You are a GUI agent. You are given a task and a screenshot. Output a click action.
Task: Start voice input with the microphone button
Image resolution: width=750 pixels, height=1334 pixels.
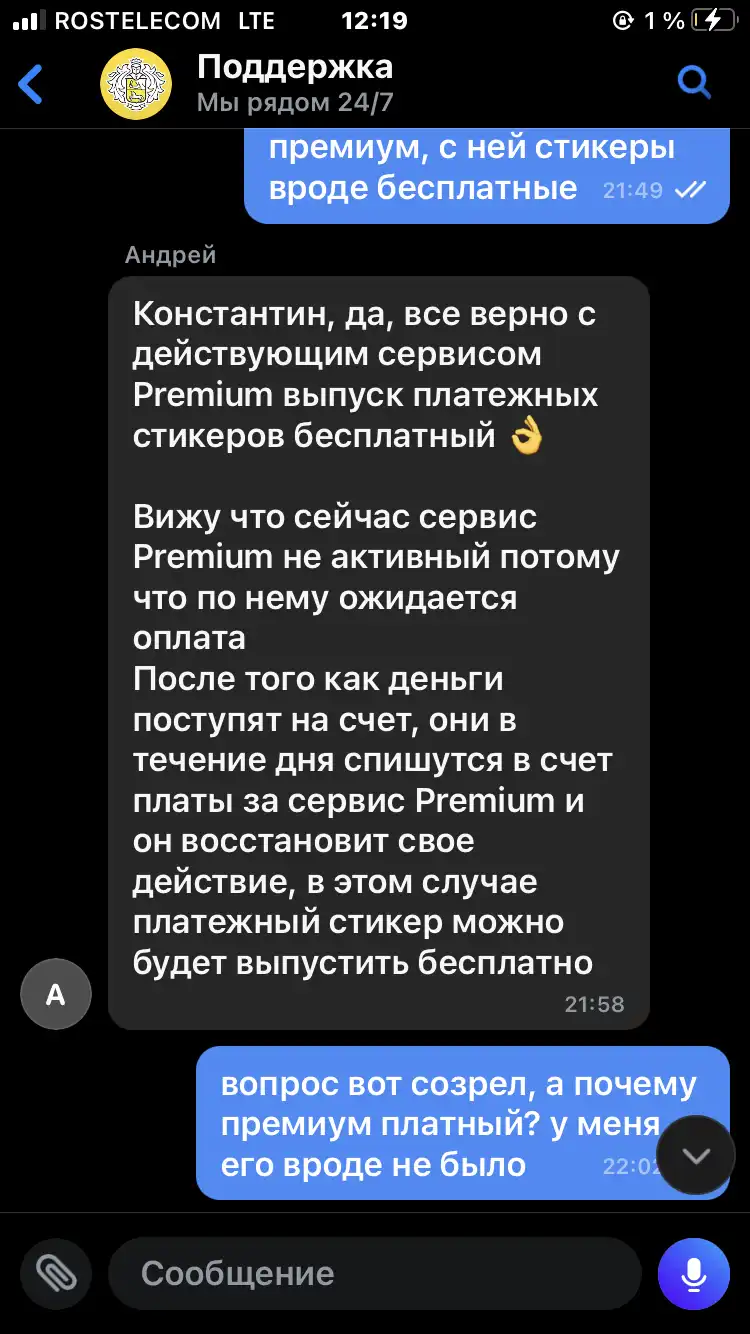[694, 1273]
